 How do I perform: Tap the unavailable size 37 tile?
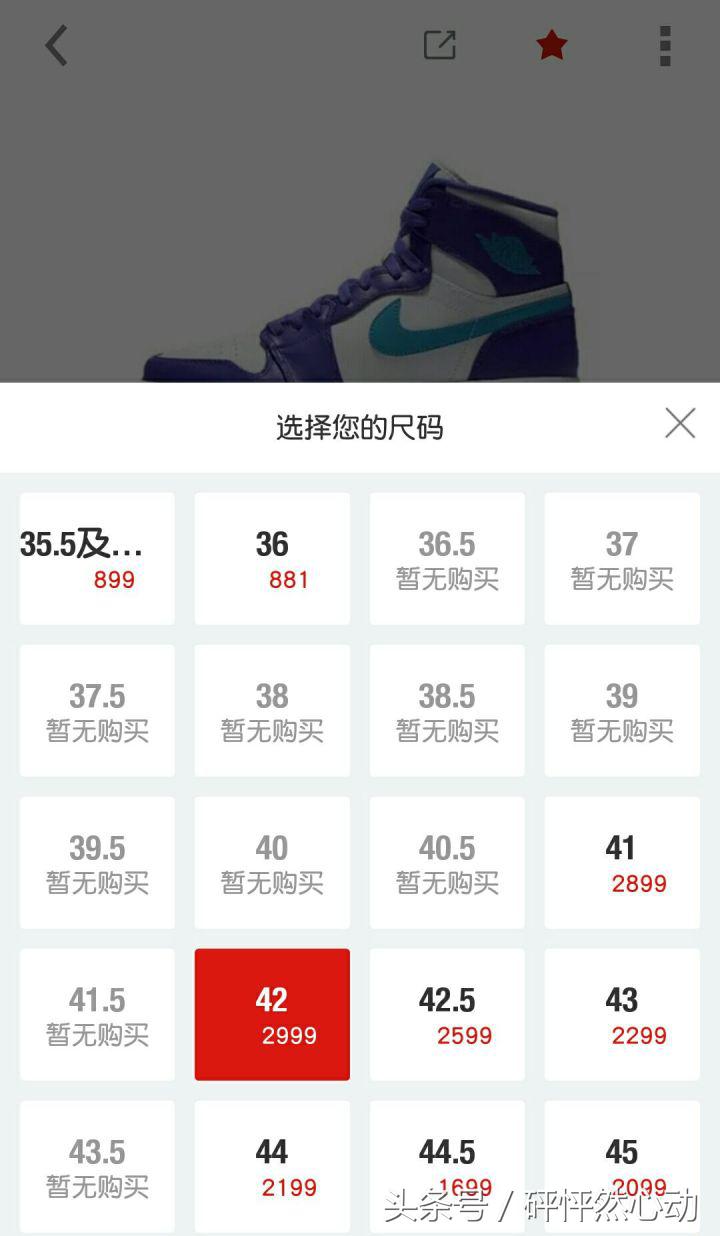(621, 557)
